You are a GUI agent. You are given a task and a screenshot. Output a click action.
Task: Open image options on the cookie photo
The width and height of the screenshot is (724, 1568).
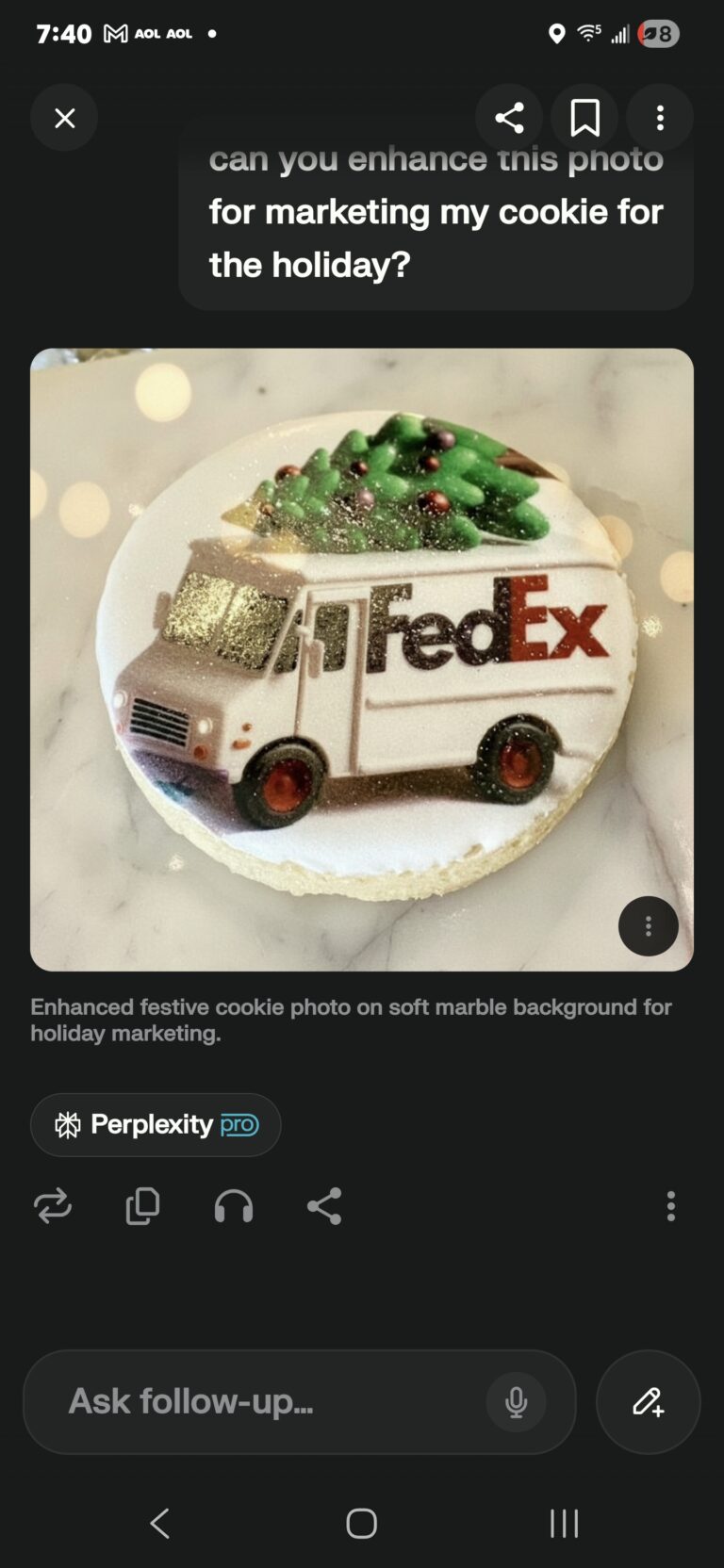pyautogui.click(x=648, y=926)
